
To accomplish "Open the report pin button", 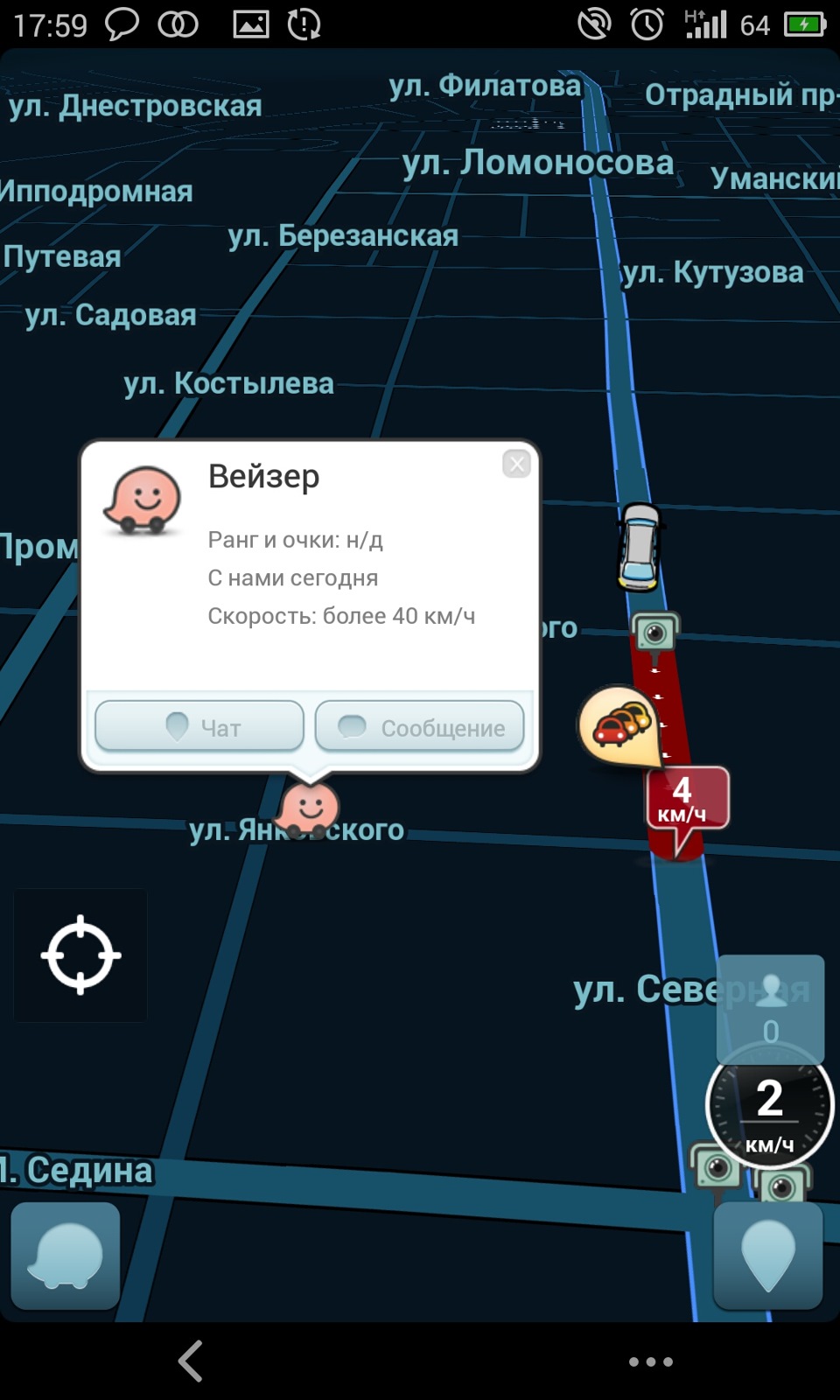I will (x=767, y=1256).
